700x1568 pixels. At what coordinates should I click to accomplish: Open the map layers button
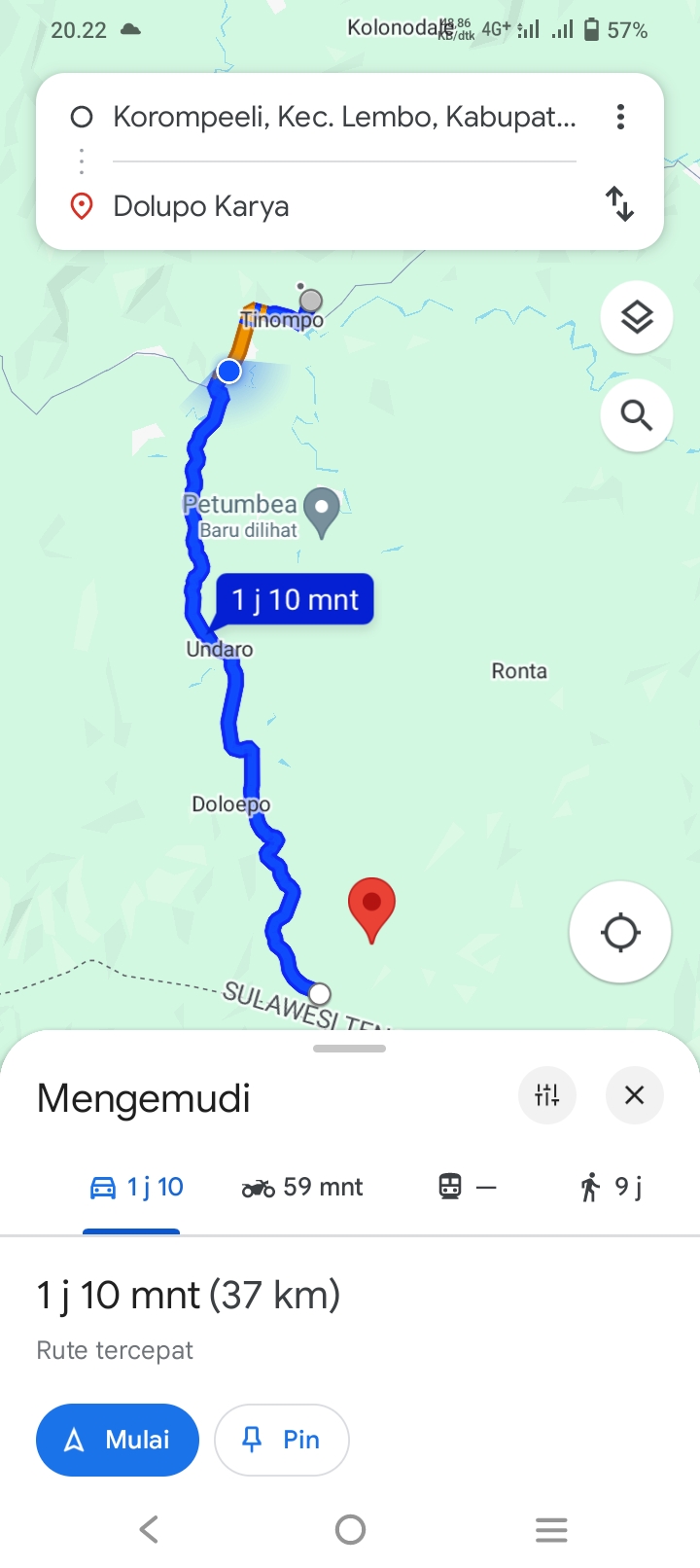pyautogui.click(x=637, y=317)
